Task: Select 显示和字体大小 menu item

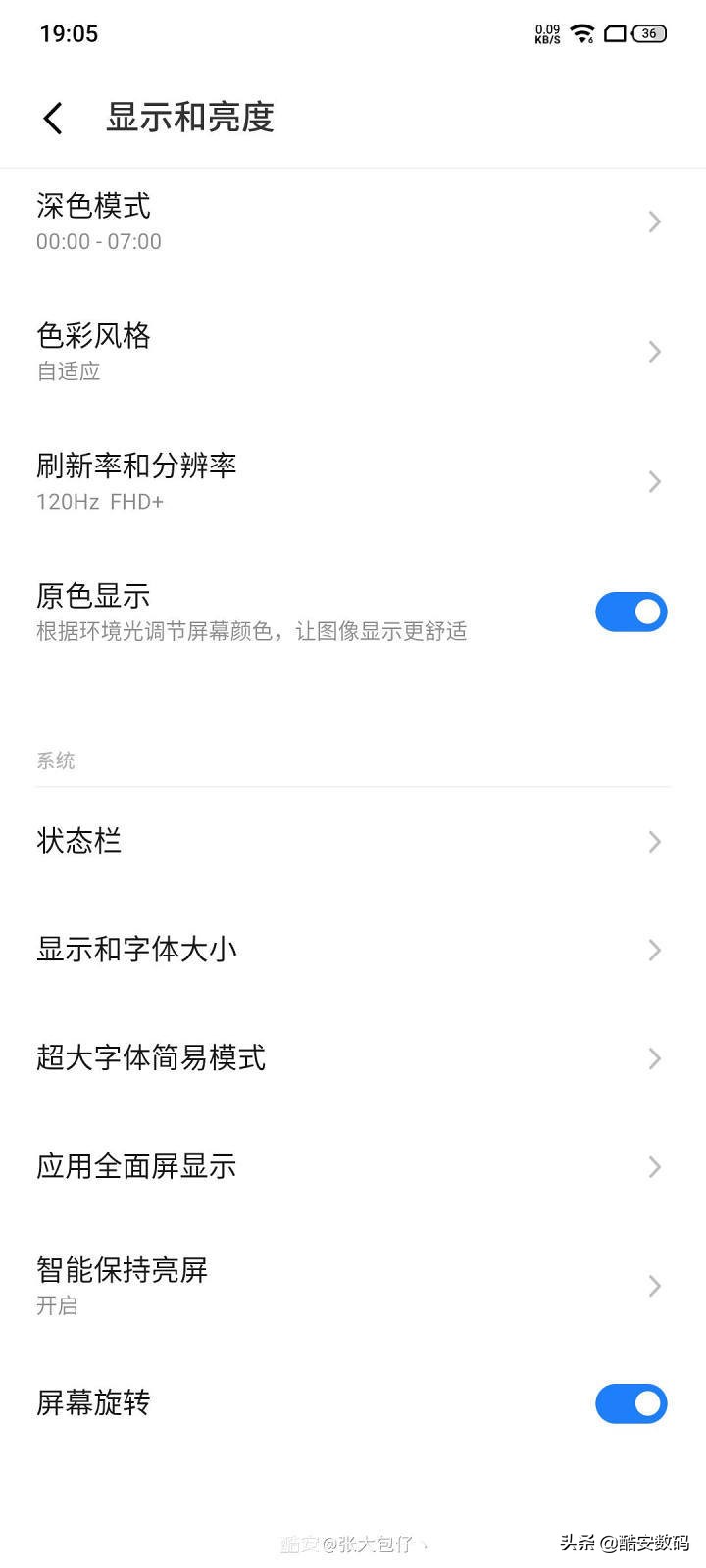Action: [x=353, y=949]
